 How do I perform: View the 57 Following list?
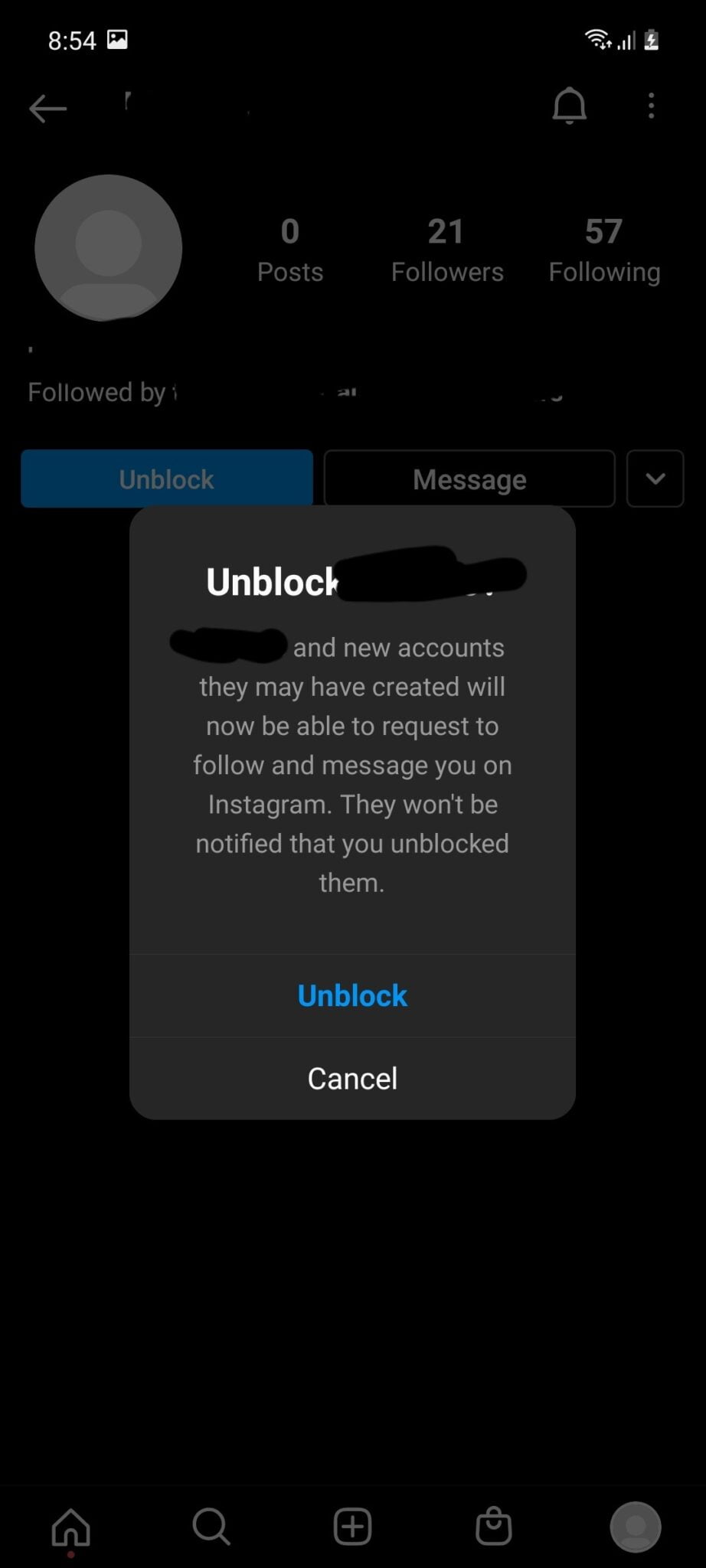pos(604,250)
